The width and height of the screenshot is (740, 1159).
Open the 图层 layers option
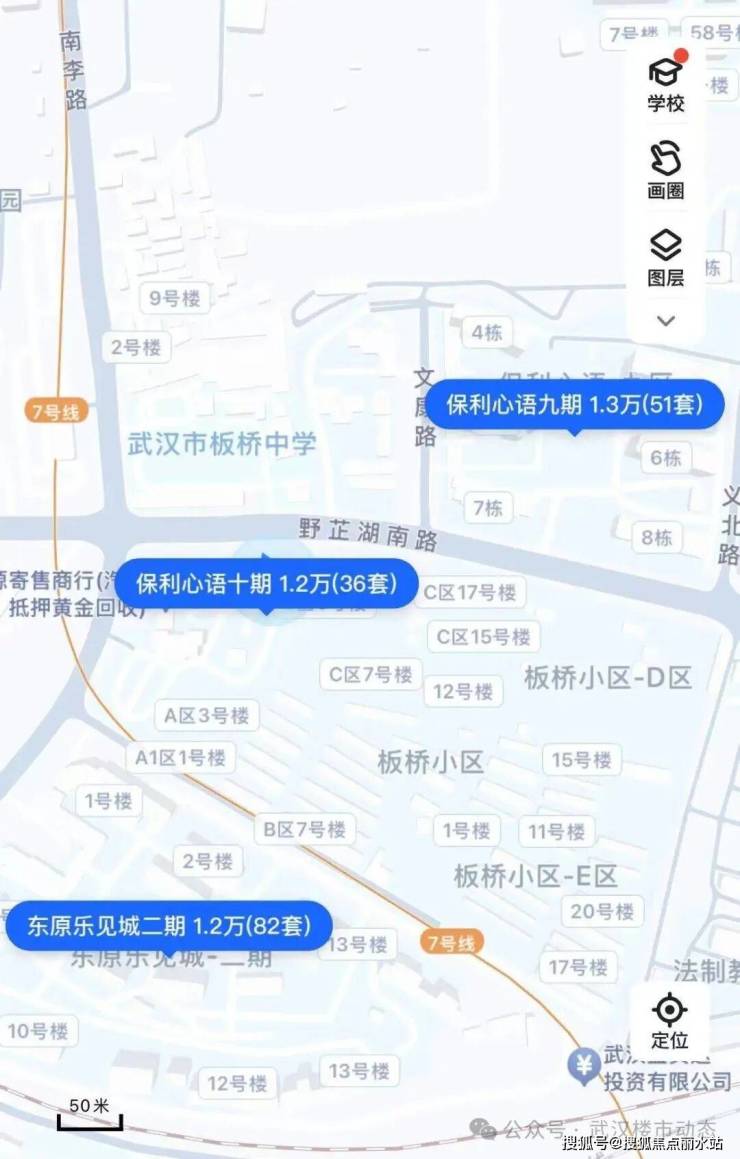(x=665, y=256)
